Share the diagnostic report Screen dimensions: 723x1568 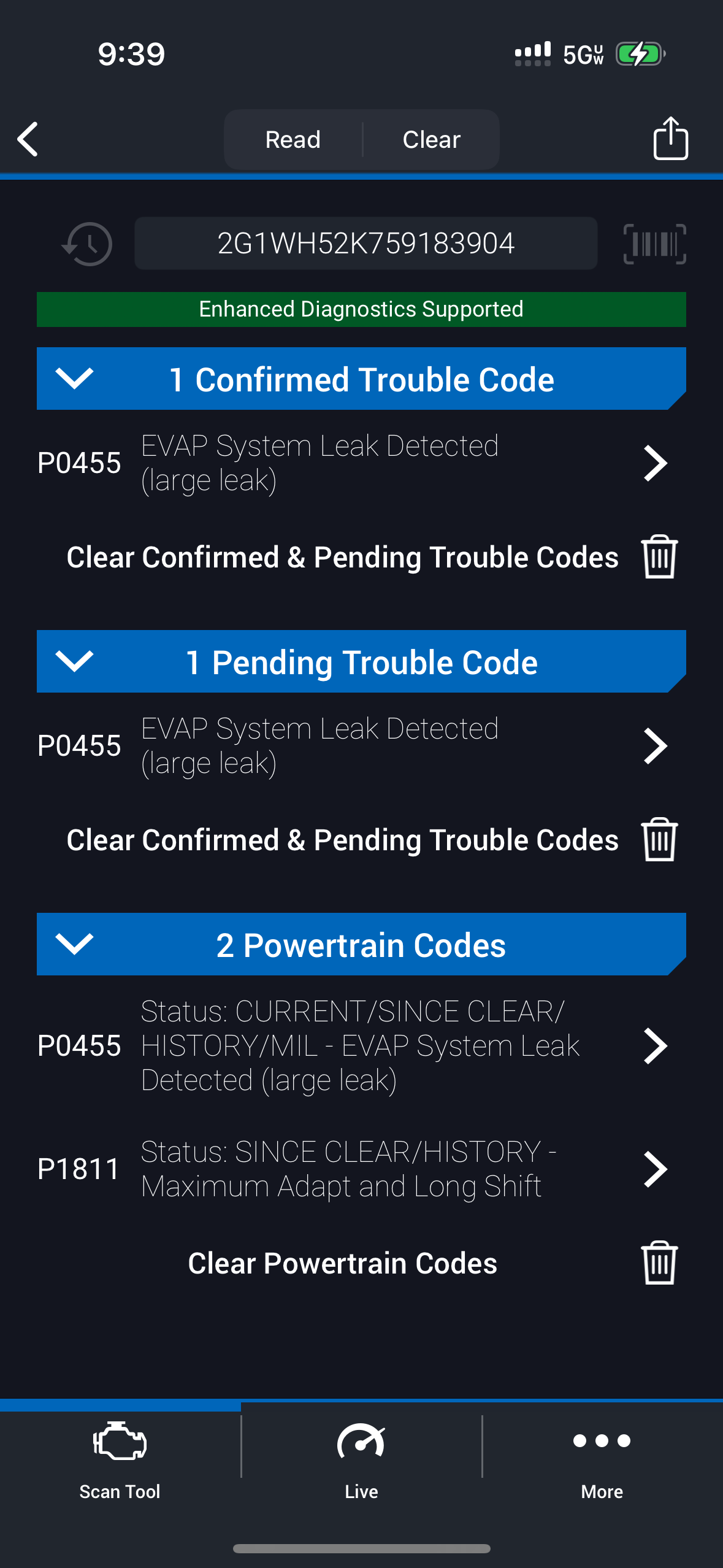click(x=670, y=139)
